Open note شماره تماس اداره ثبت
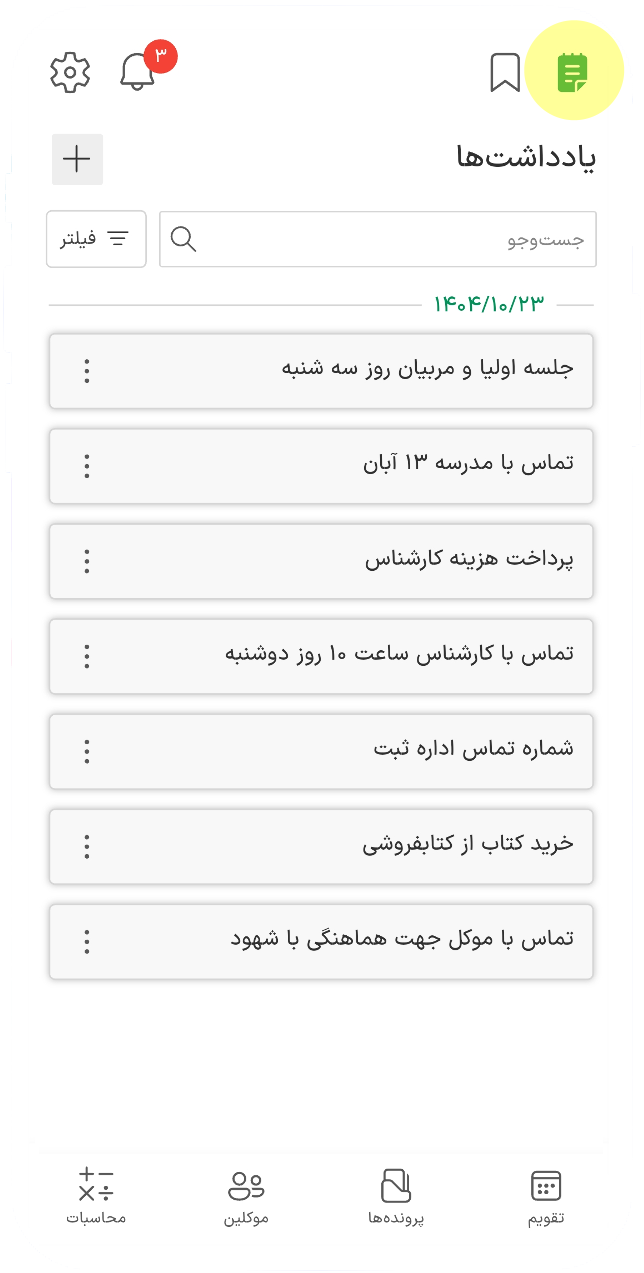The height and width of the screenshot is (1273, 644). tap(321, 751)
